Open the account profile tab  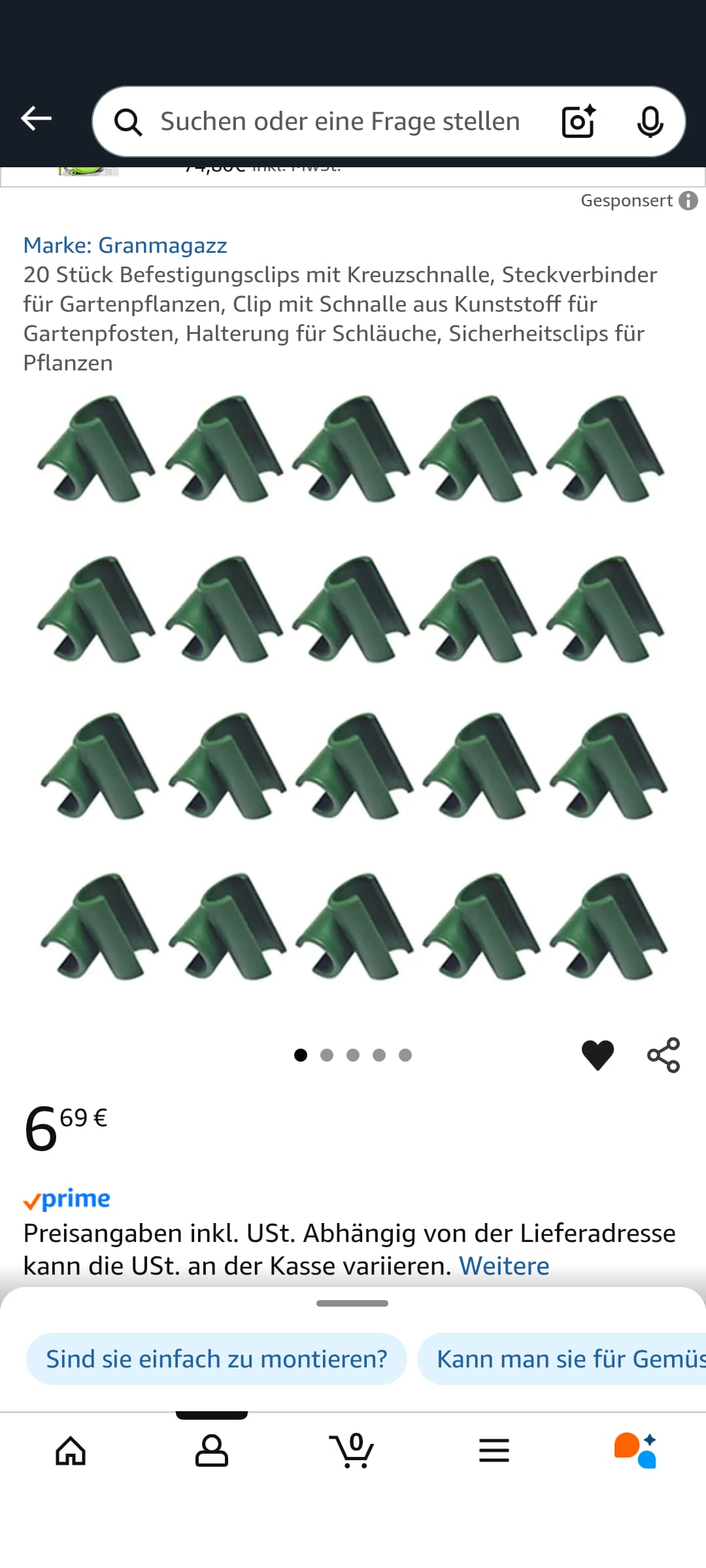pos(212,1451)
